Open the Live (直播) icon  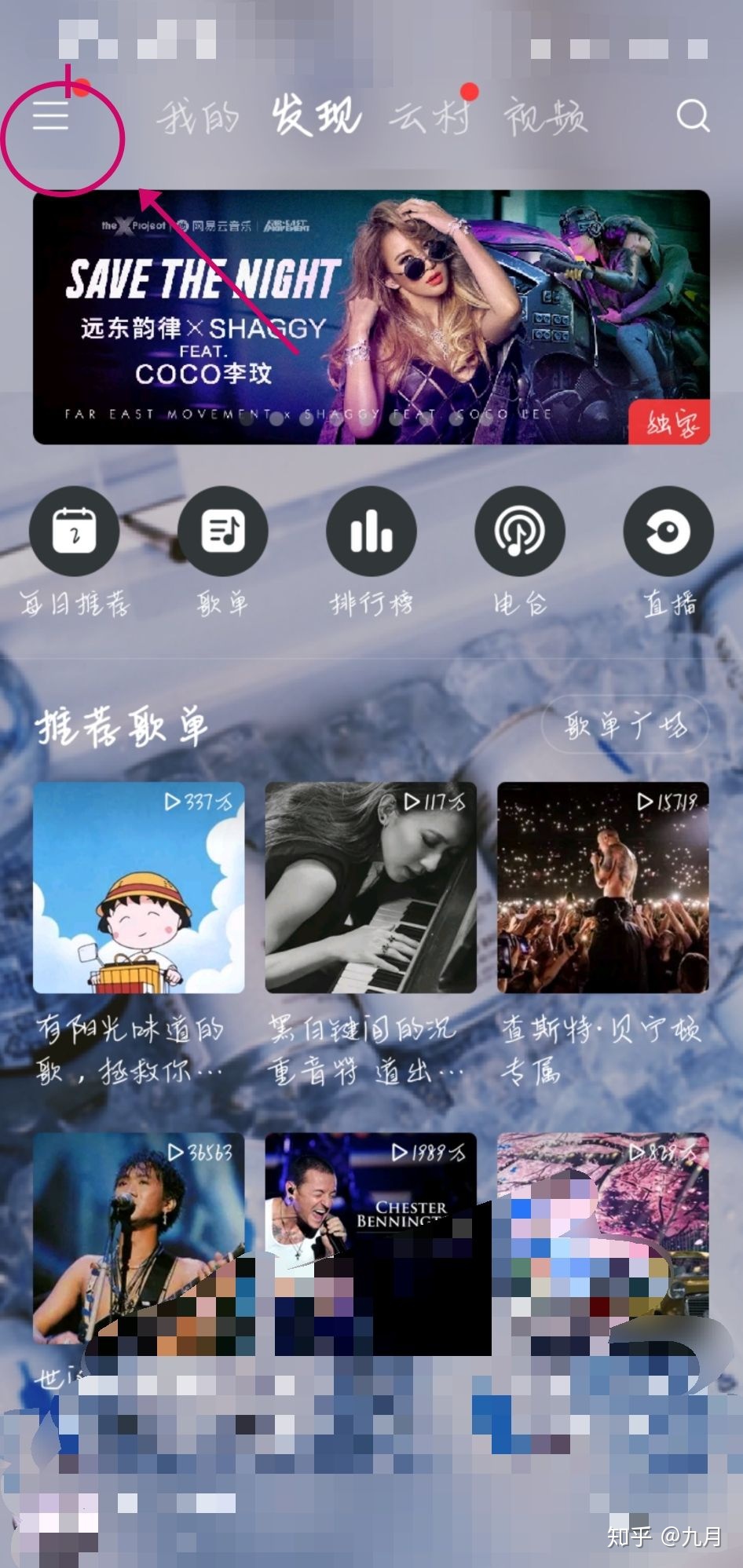pos(668,531)
